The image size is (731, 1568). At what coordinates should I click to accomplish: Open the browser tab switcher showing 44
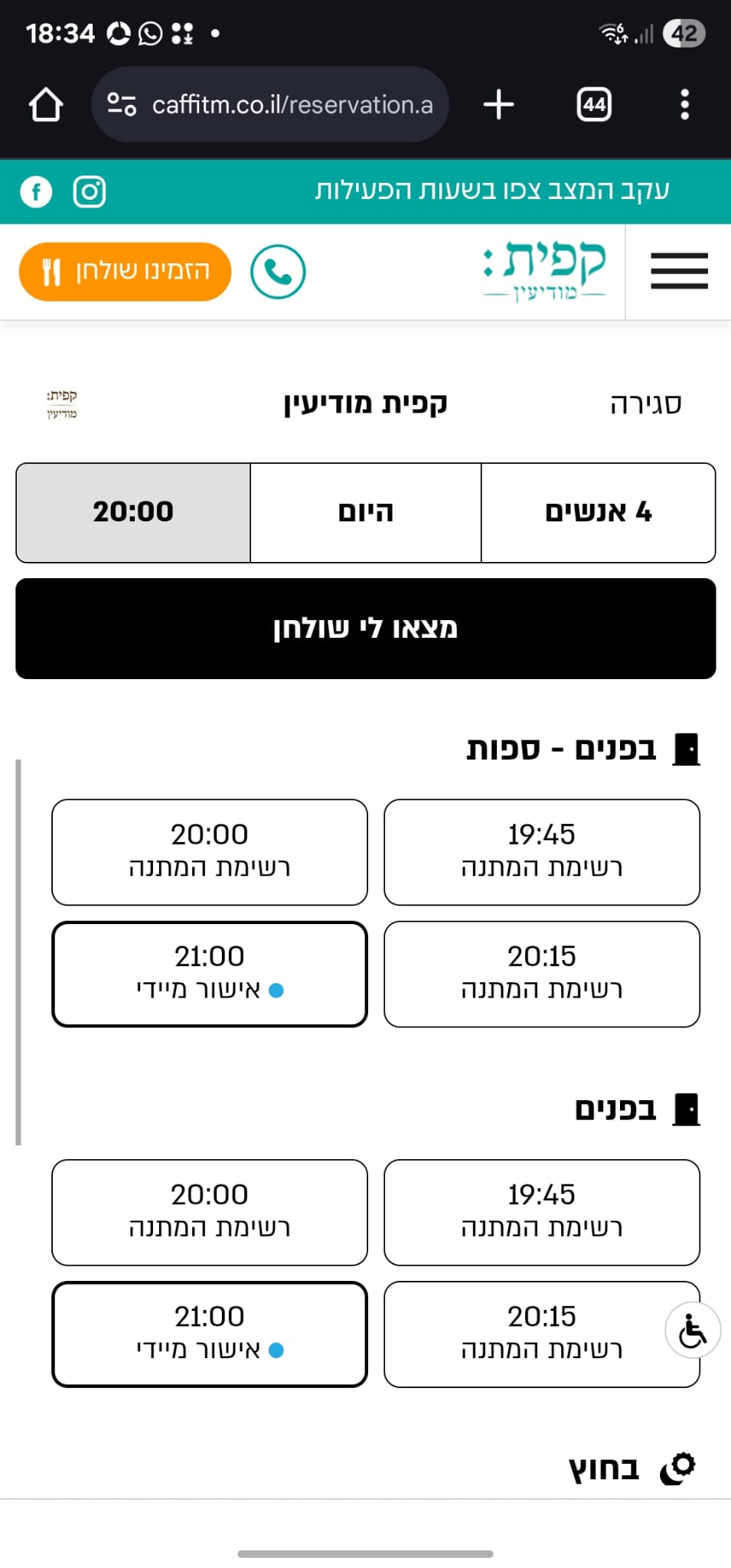tap(594, 104)
